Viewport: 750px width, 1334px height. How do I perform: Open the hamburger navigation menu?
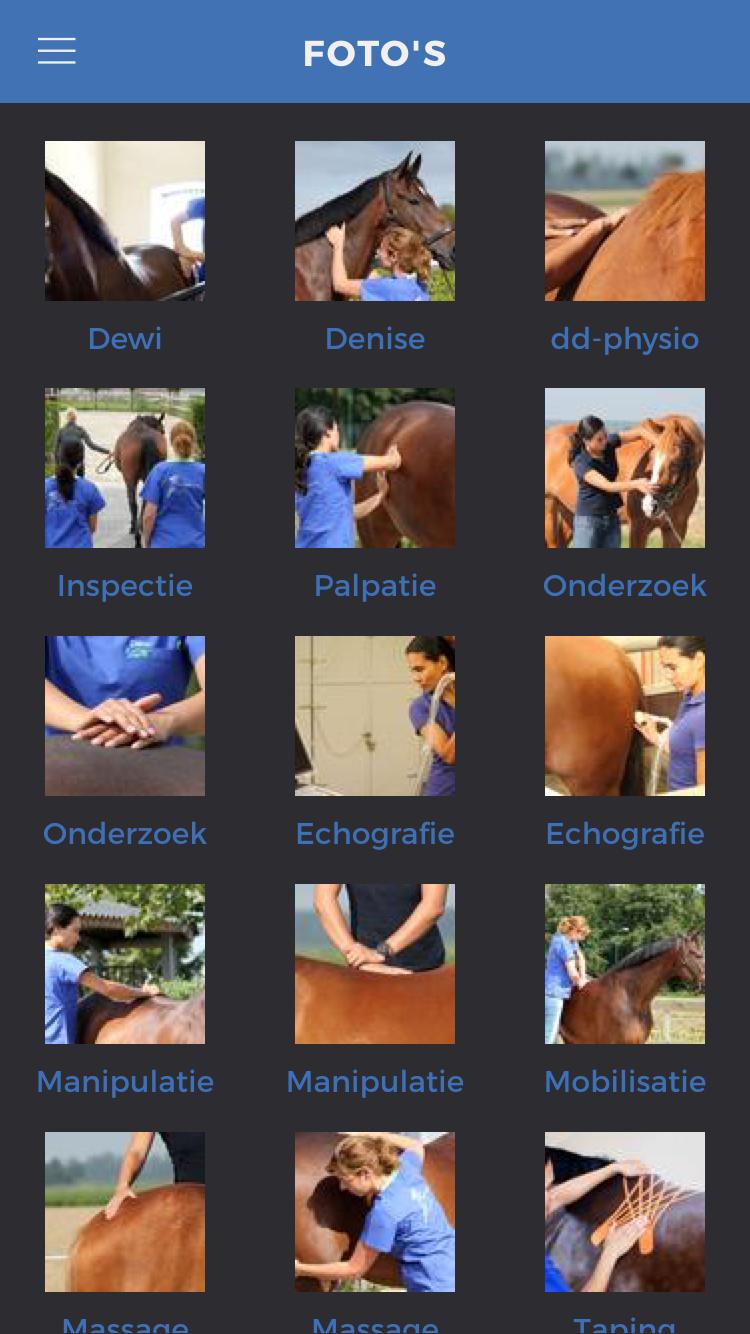pos(56,50)
